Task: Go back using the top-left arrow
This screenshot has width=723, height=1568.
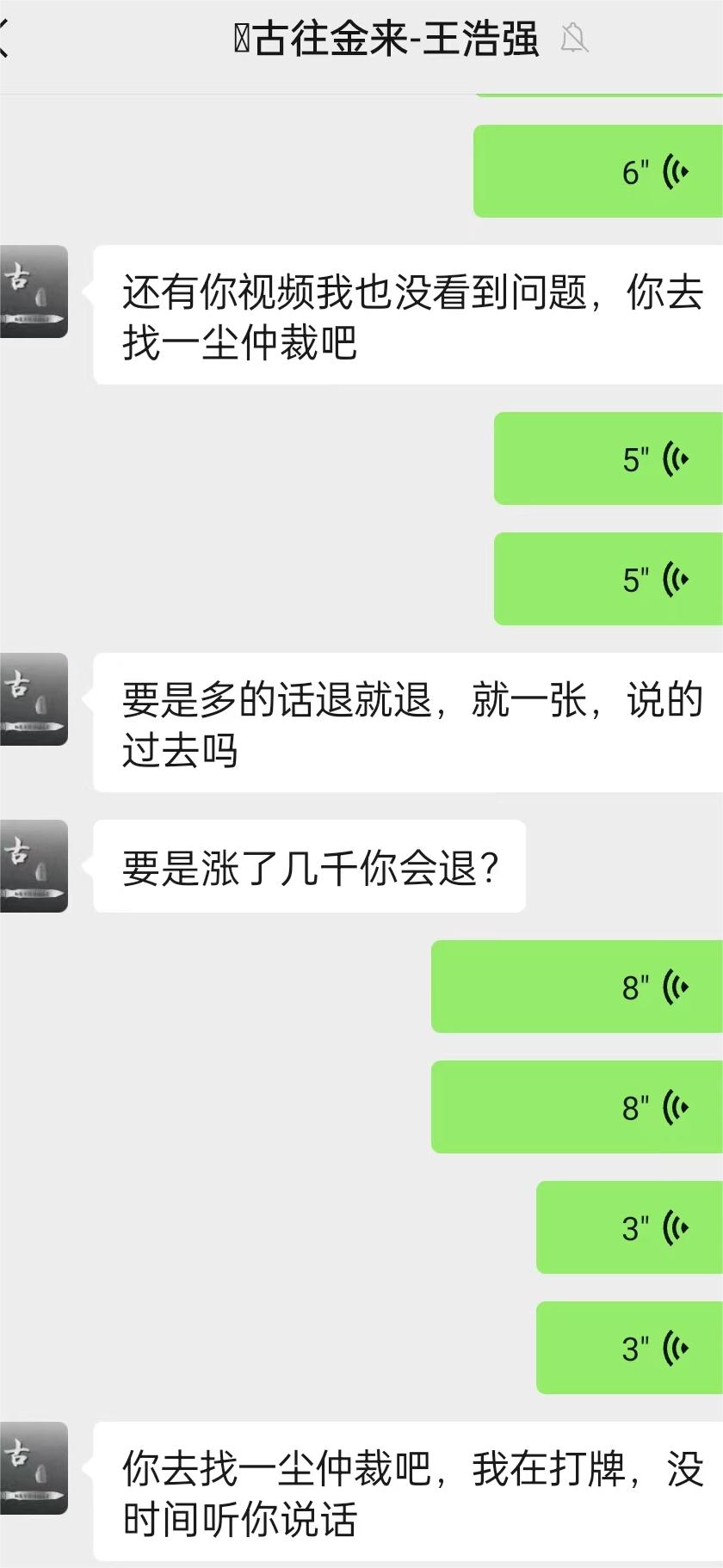Action: 4,39
